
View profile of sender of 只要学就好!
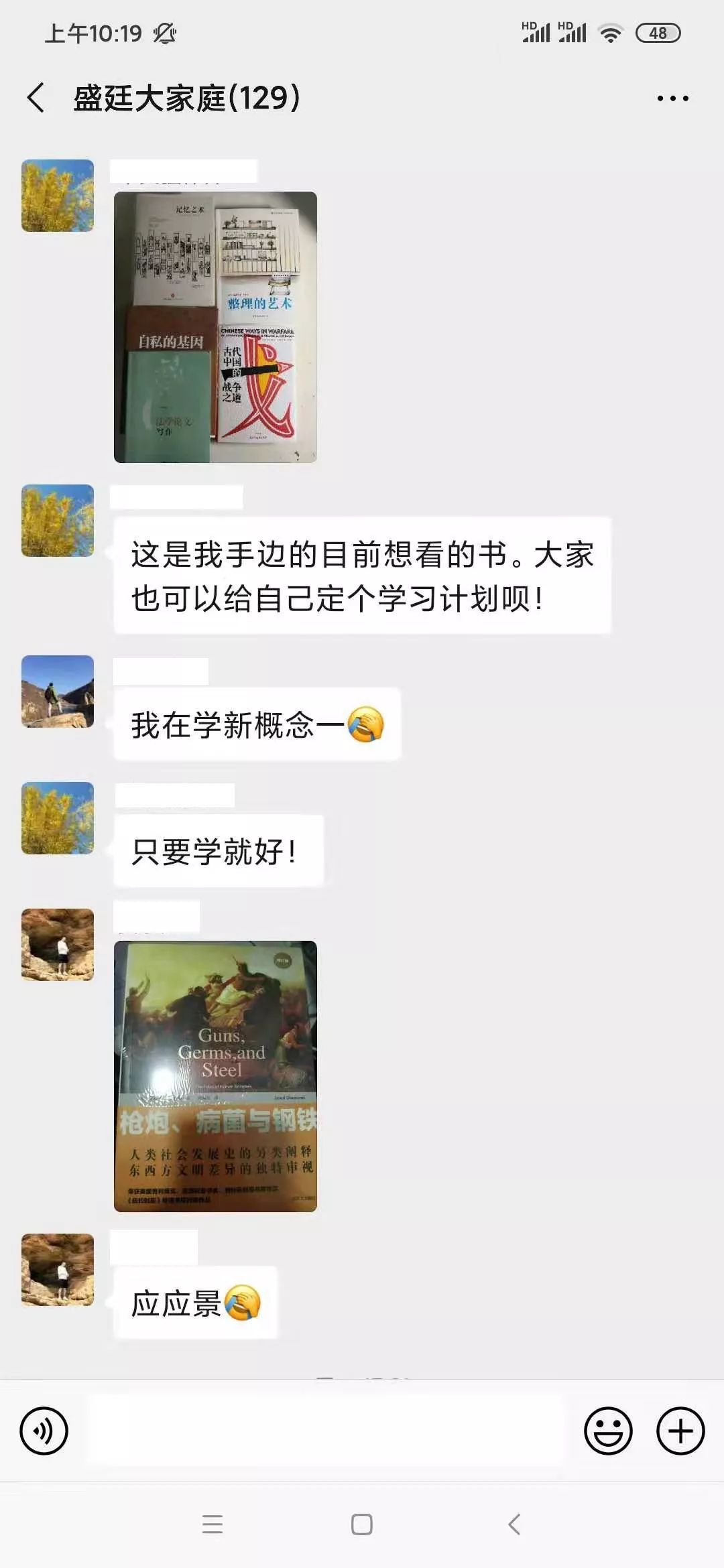pyautogui.click(x=58, y=818)
